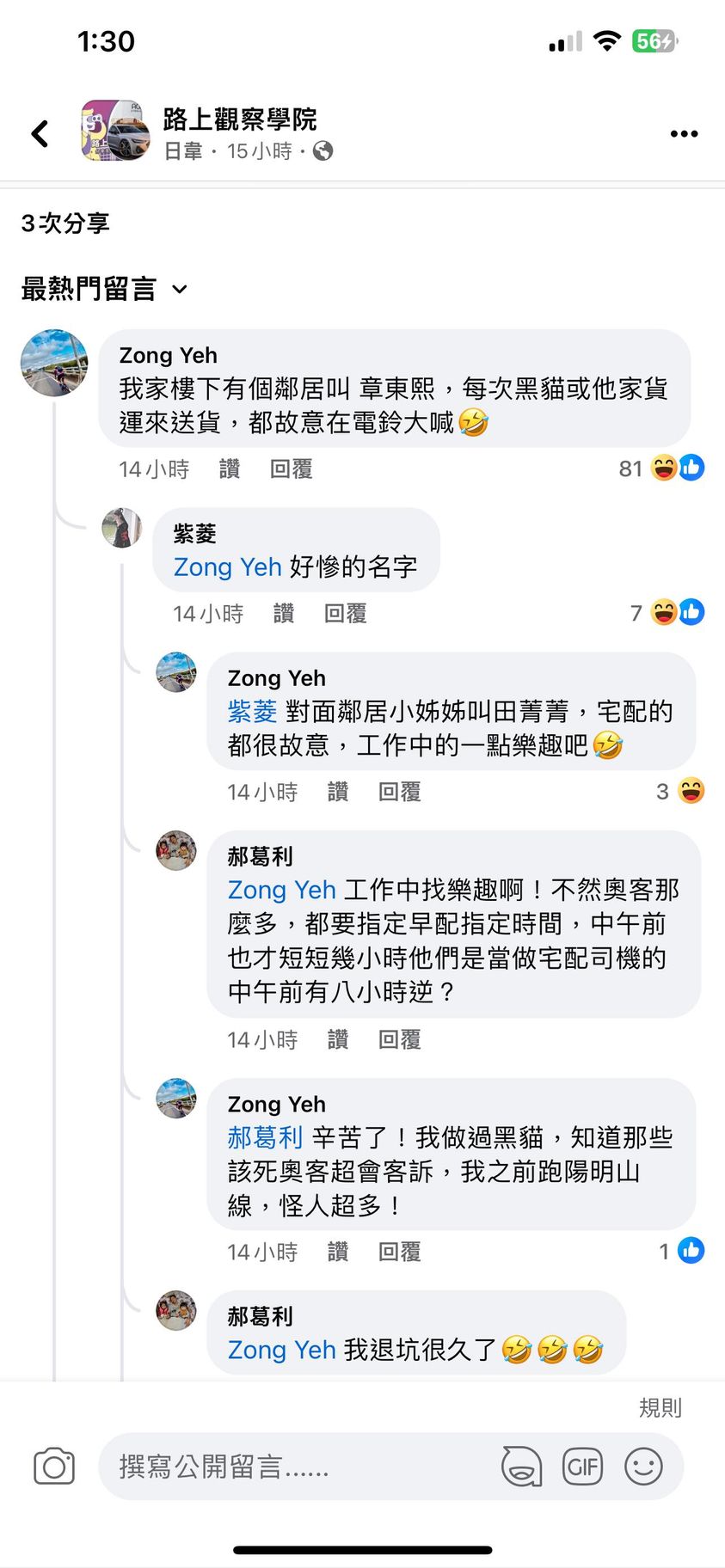Reply to 紫菱's comment 好慘的名字

pos(345,614)
